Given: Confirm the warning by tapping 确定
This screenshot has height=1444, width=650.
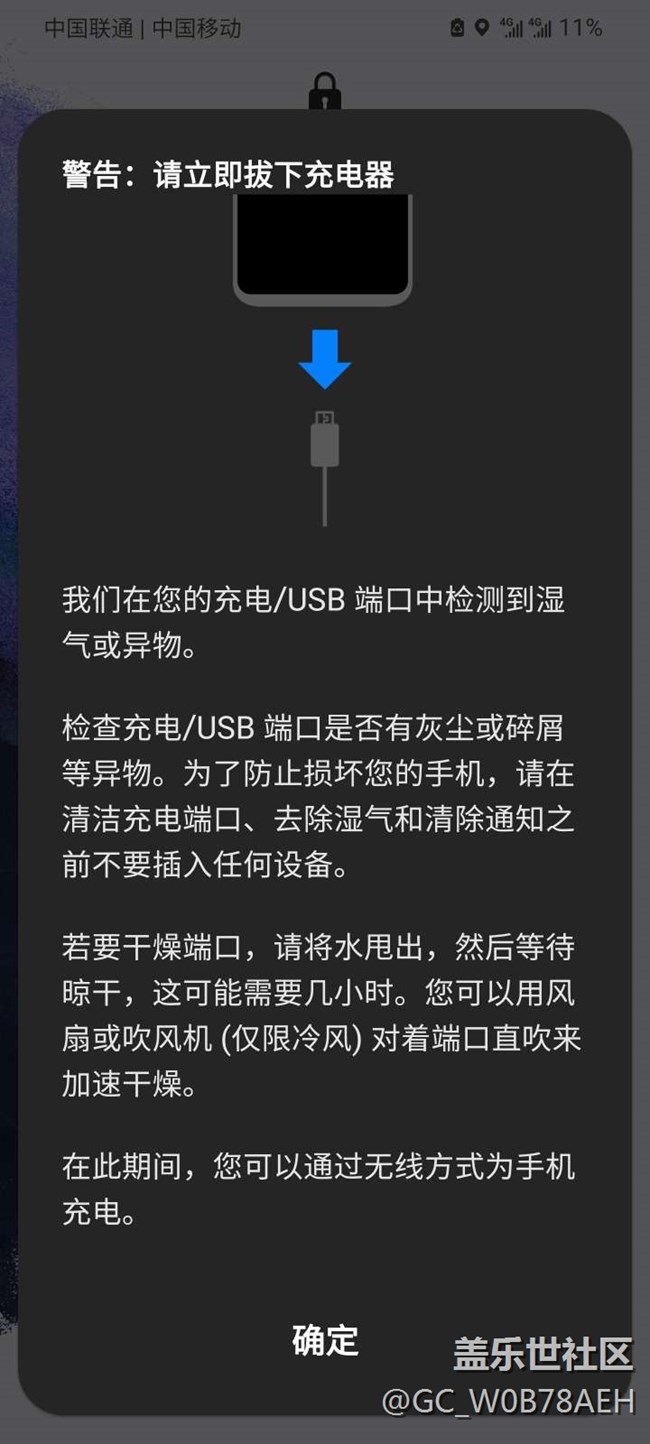Looking at the screenshot, I should point(325,1340).
